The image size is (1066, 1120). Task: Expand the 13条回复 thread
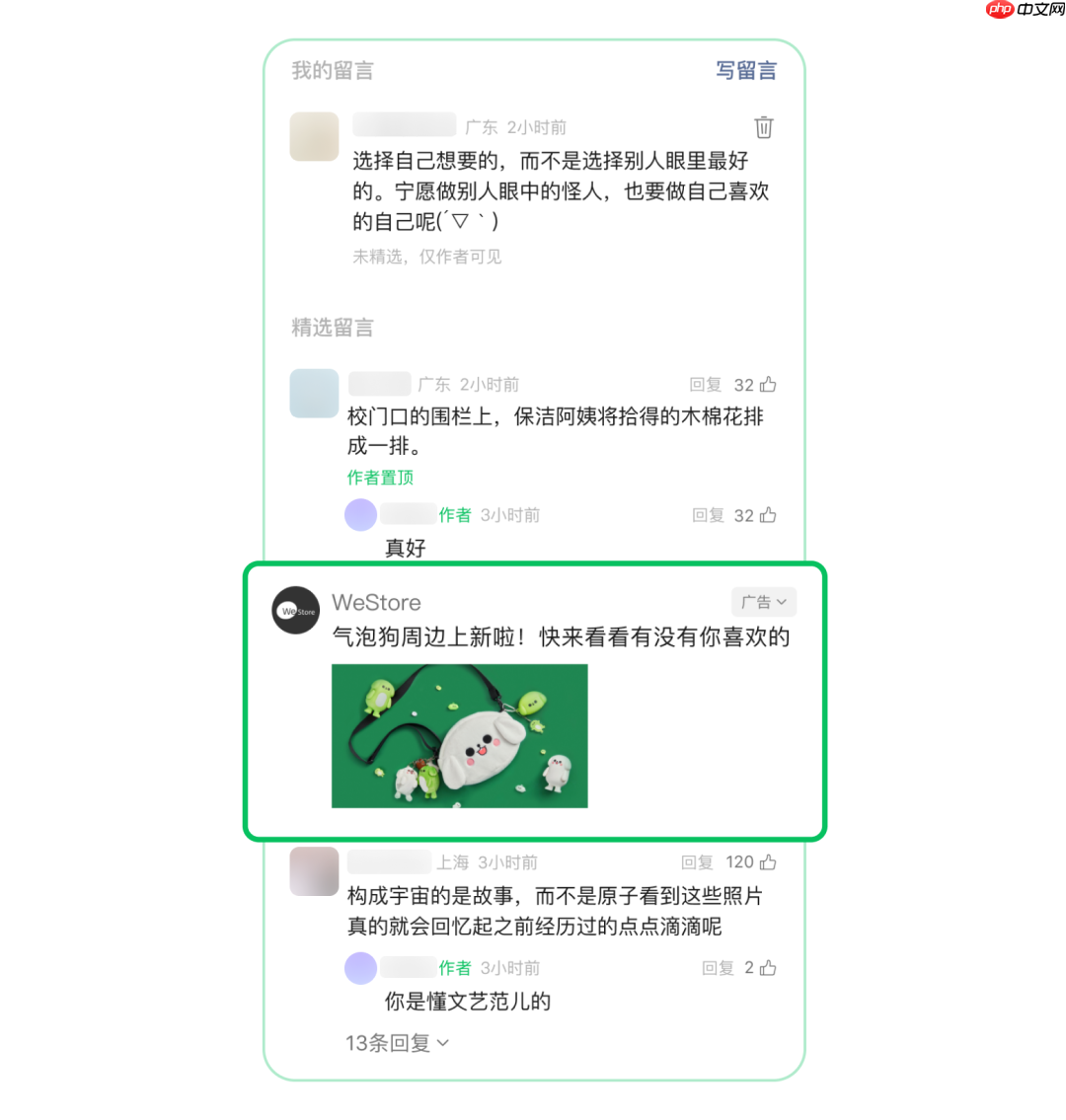[397, 1043]
